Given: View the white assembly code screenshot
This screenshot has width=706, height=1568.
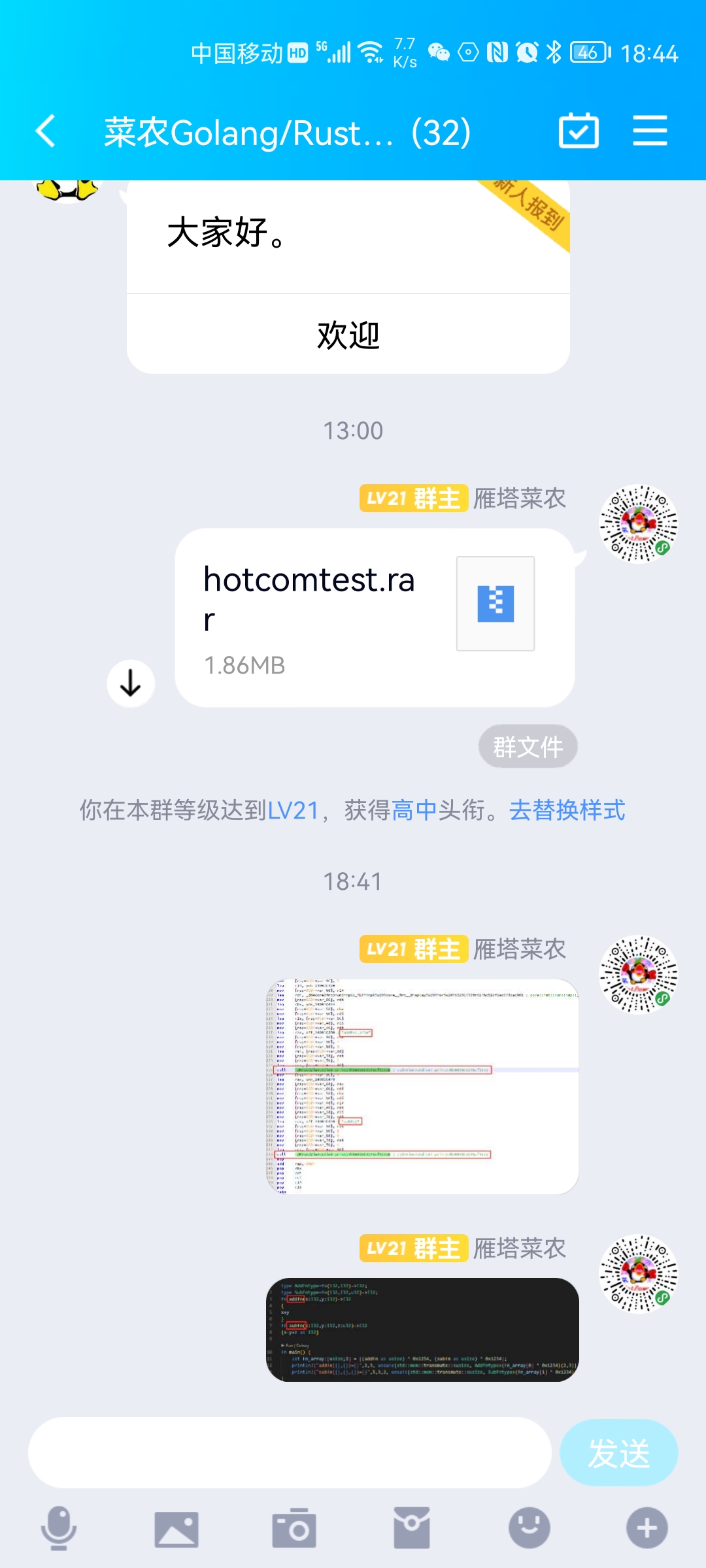Looking at the screenshot, I should (x=422, y=1086).
